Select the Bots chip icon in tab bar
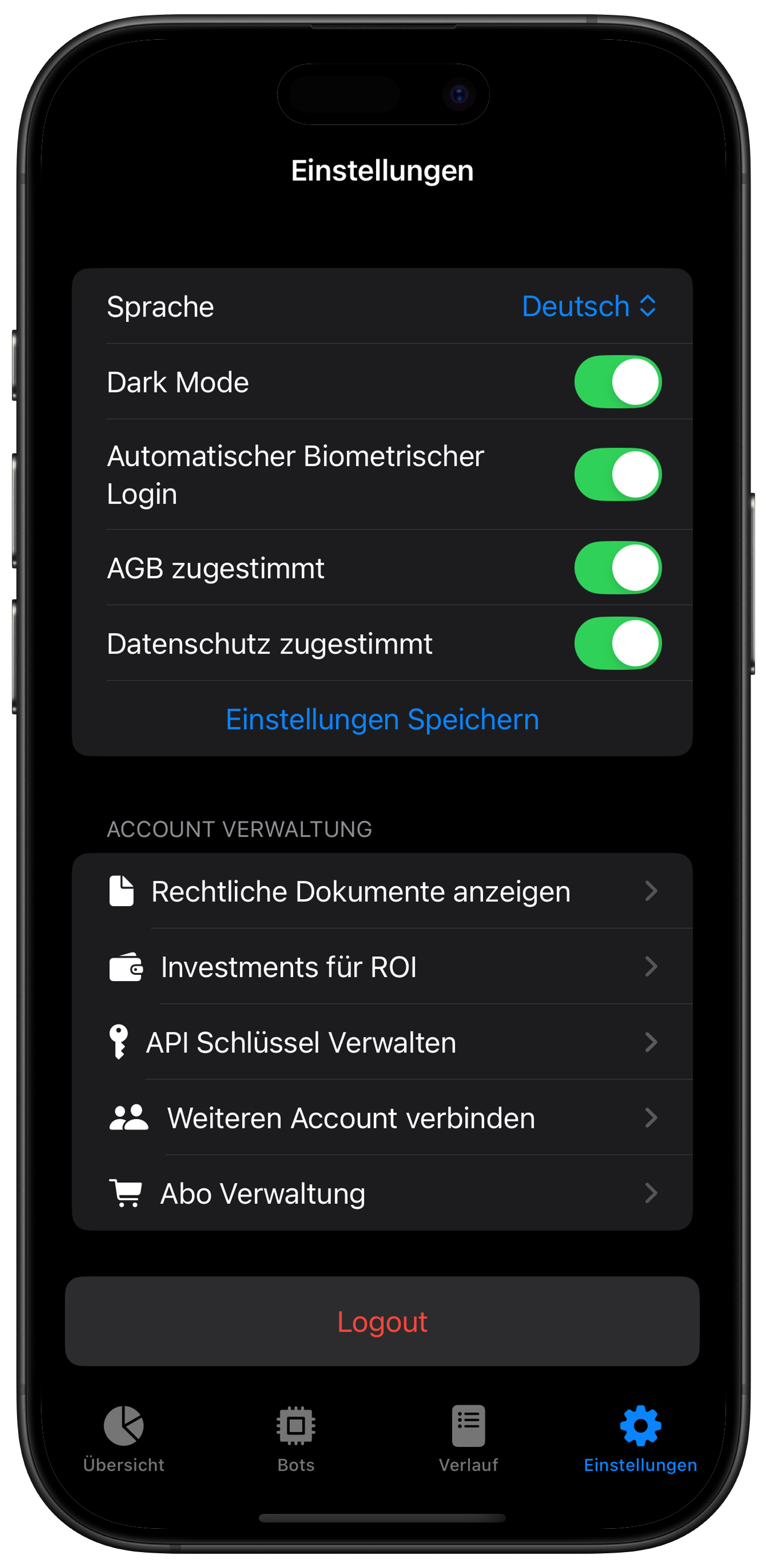Image resolution: width=767 pixels, height=1568 pixels. (x=295, y=1427)
